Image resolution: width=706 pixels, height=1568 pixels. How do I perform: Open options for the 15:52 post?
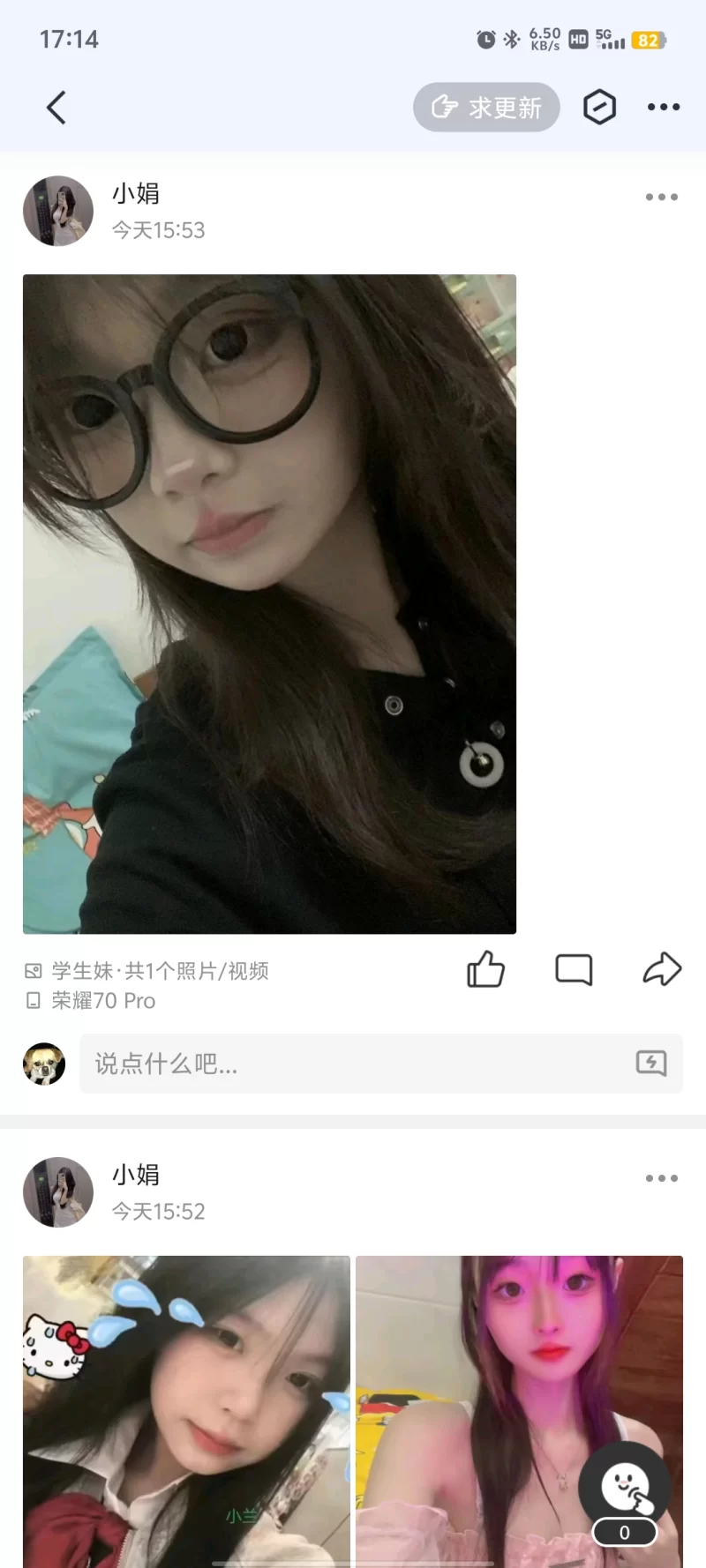pos(661,1178)
